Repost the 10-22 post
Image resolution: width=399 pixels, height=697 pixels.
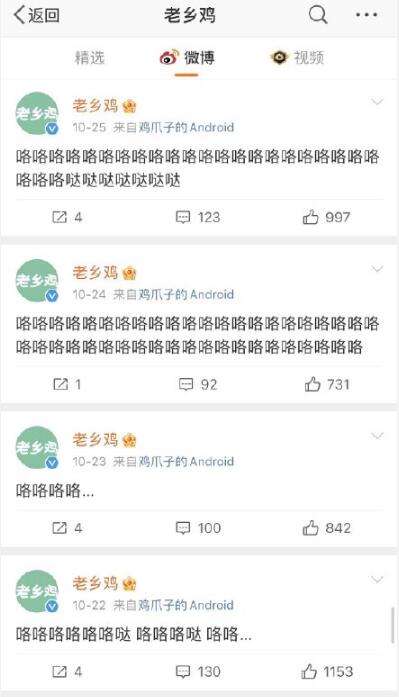[x=67, y=671]
